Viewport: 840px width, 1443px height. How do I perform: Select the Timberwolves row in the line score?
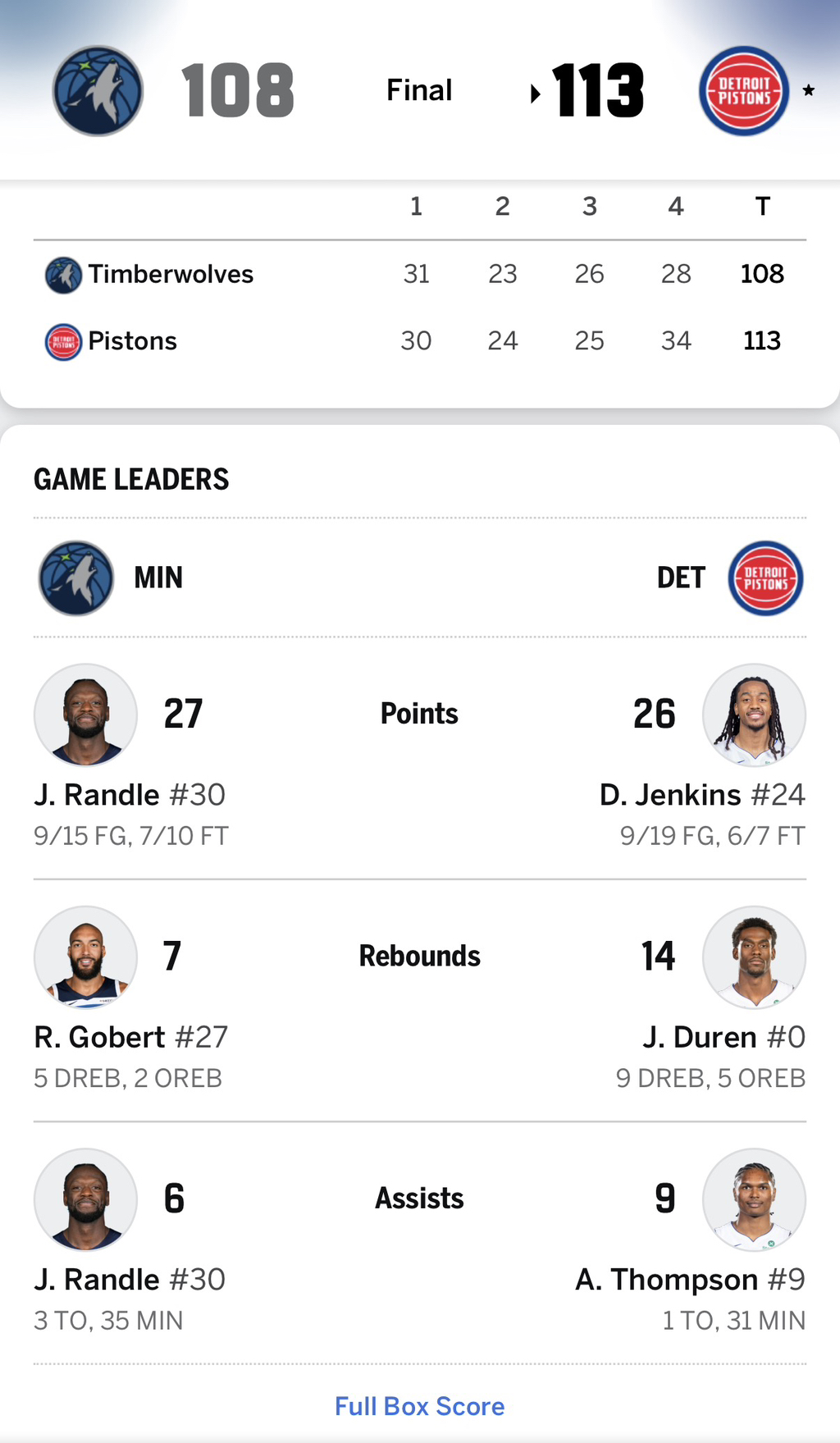[x=171, y=274]
